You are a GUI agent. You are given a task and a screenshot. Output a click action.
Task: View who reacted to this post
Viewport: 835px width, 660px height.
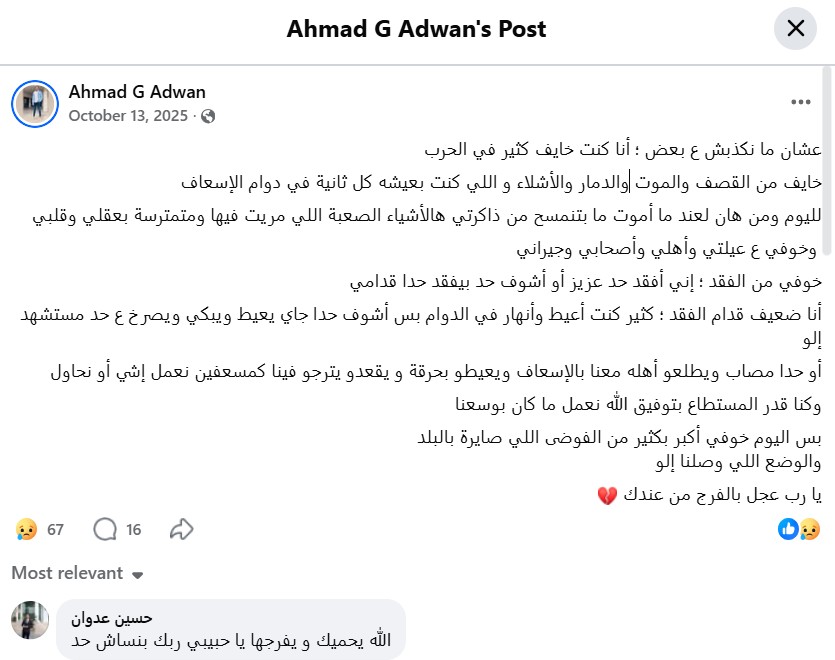798,529
